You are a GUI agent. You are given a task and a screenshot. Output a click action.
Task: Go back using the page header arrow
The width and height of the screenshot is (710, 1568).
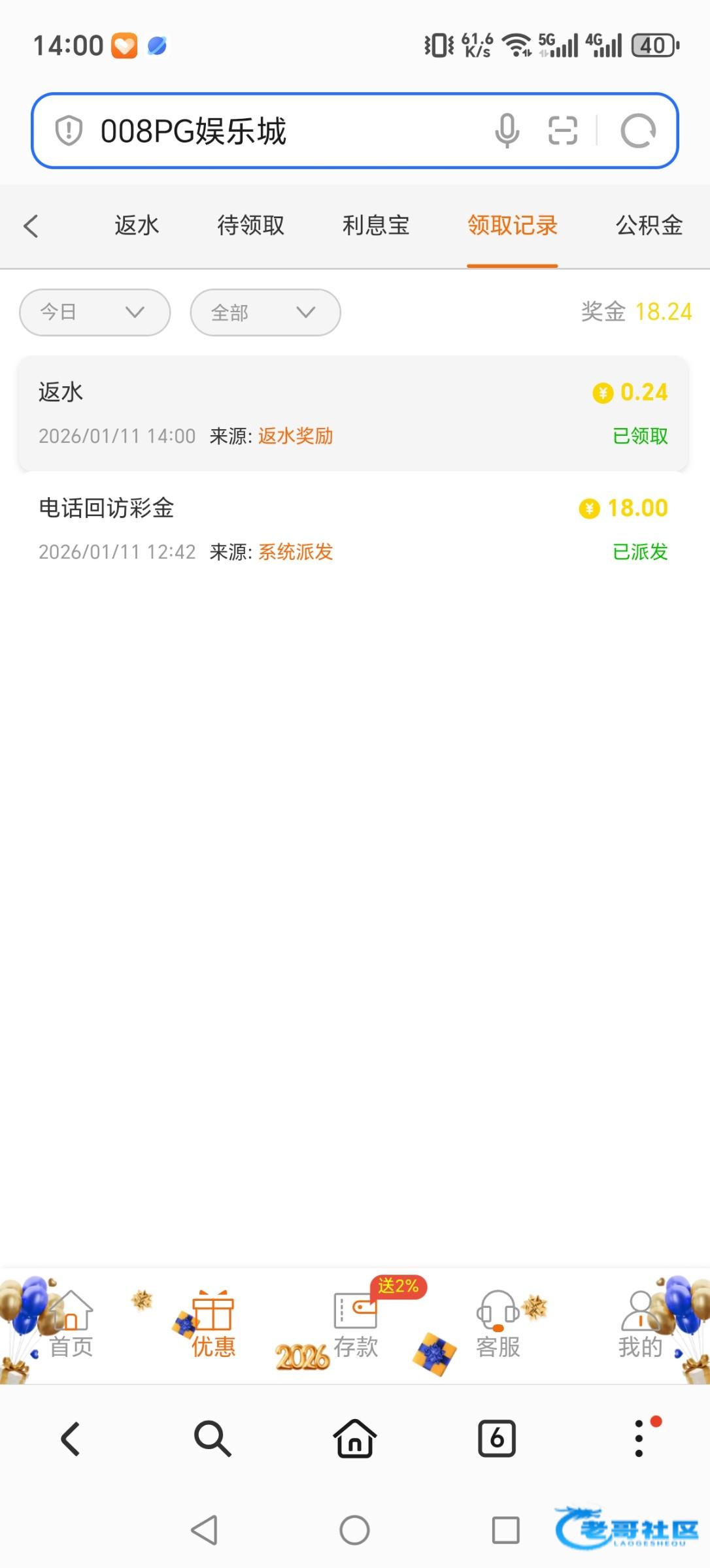pyautogui.click(x=31, y=226)
